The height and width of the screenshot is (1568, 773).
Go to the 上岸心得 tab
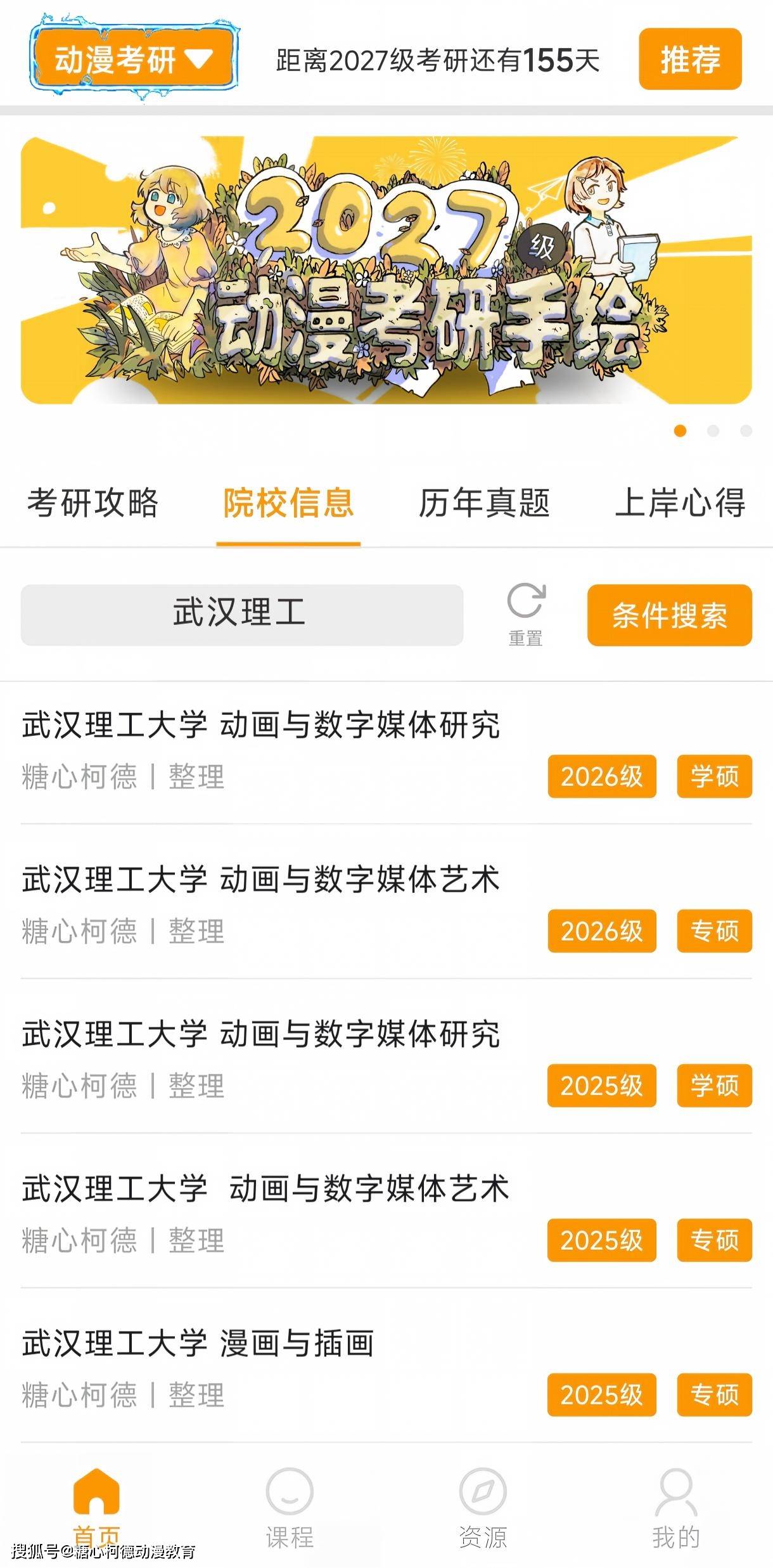680,503
